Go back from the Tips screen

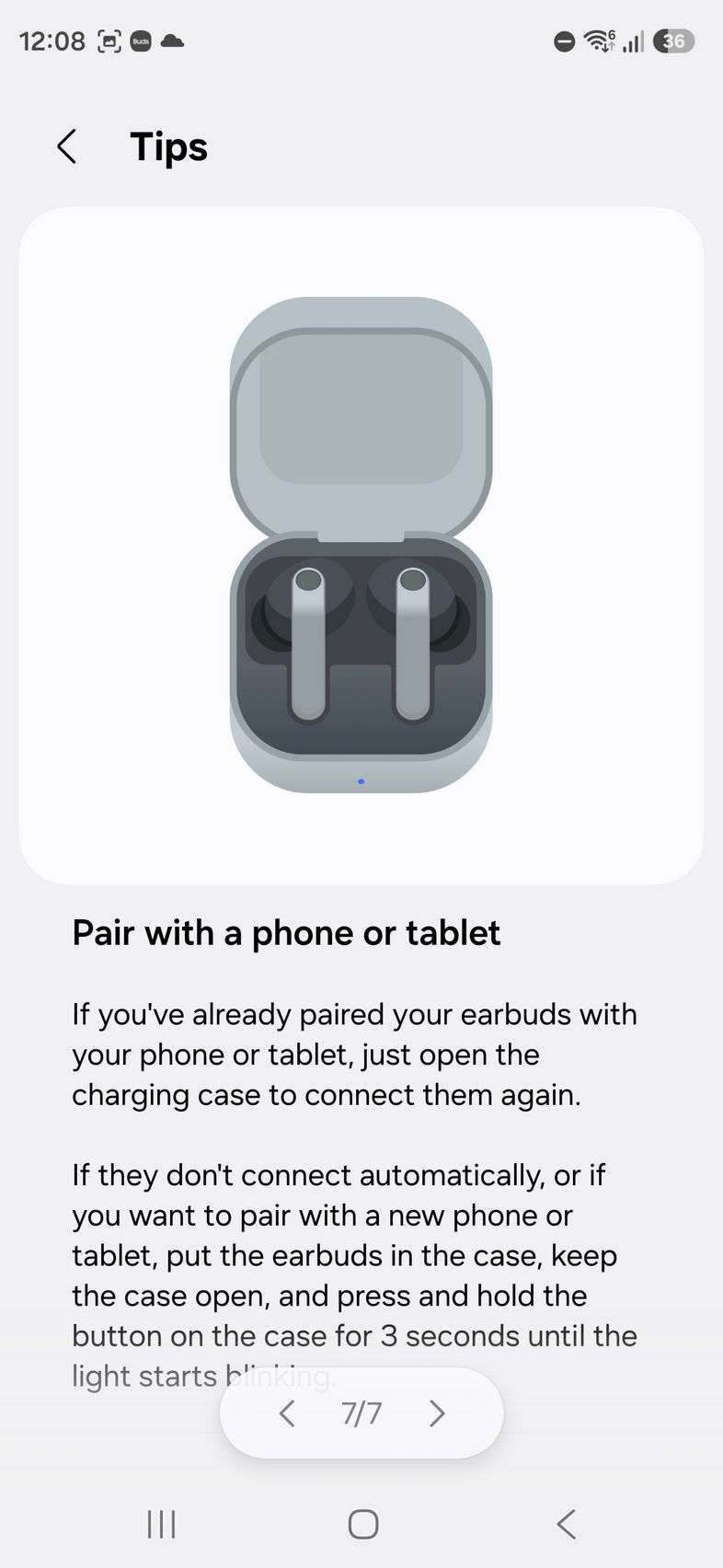(66, 146)
